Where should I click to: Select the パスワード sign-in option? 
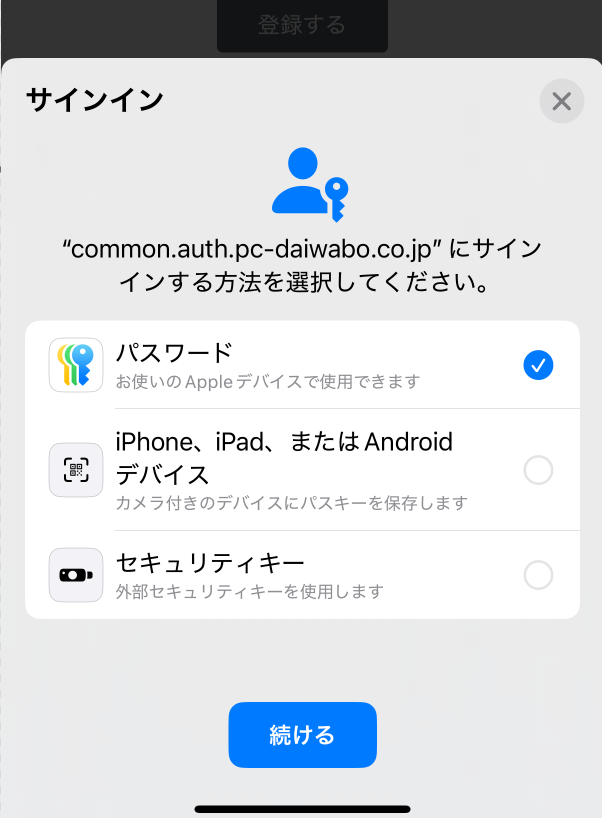(x=301, y=365)
